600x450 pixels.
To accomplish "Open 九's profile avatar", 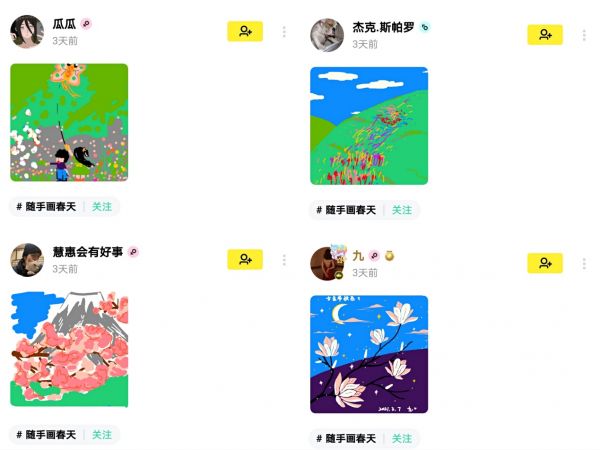I will point(326,263).
